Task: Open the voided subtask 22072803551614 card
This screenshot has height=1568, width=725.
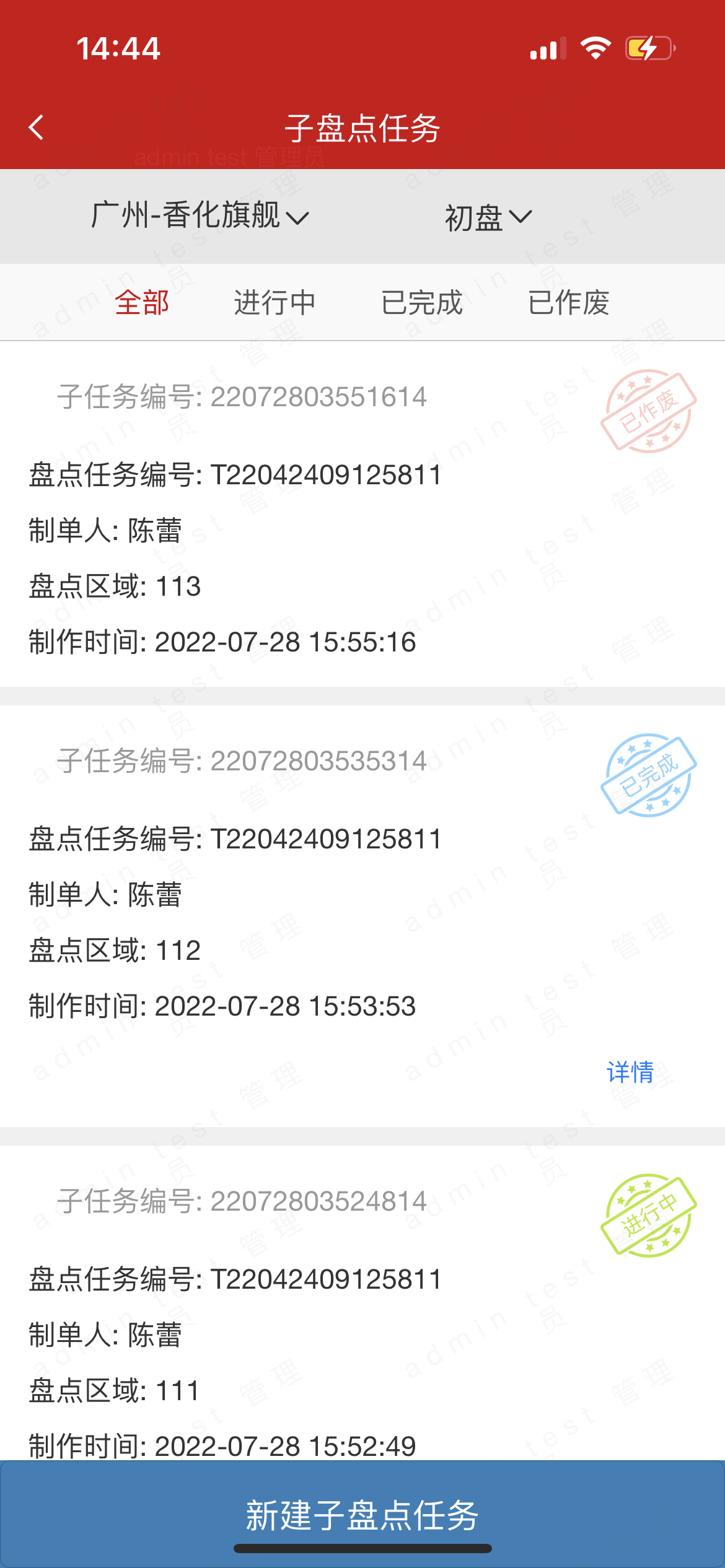Action: [x=310, y=520]
